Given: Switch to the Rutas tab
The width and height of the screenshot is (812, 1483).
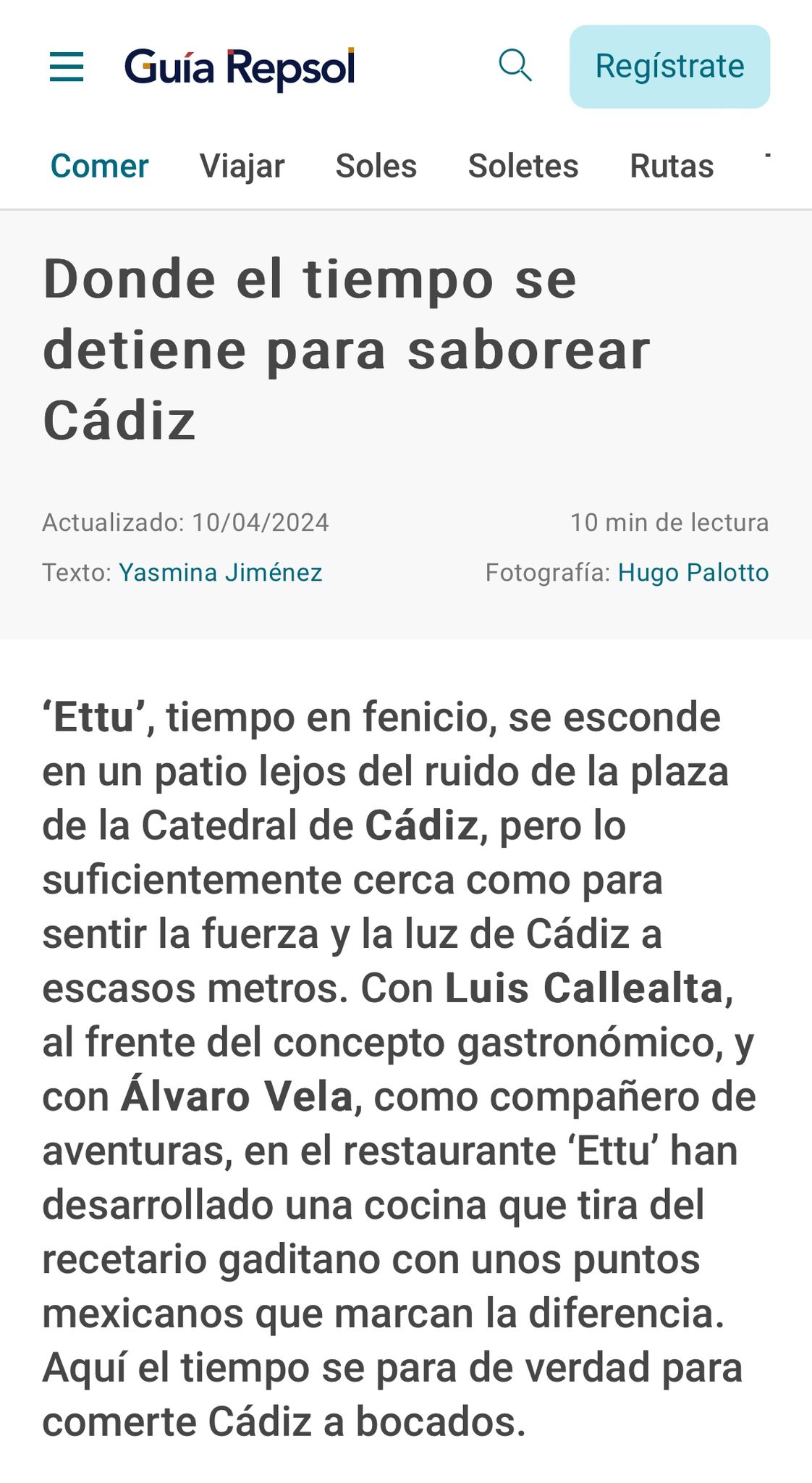Looking at the screenshot, I should 672,167.
